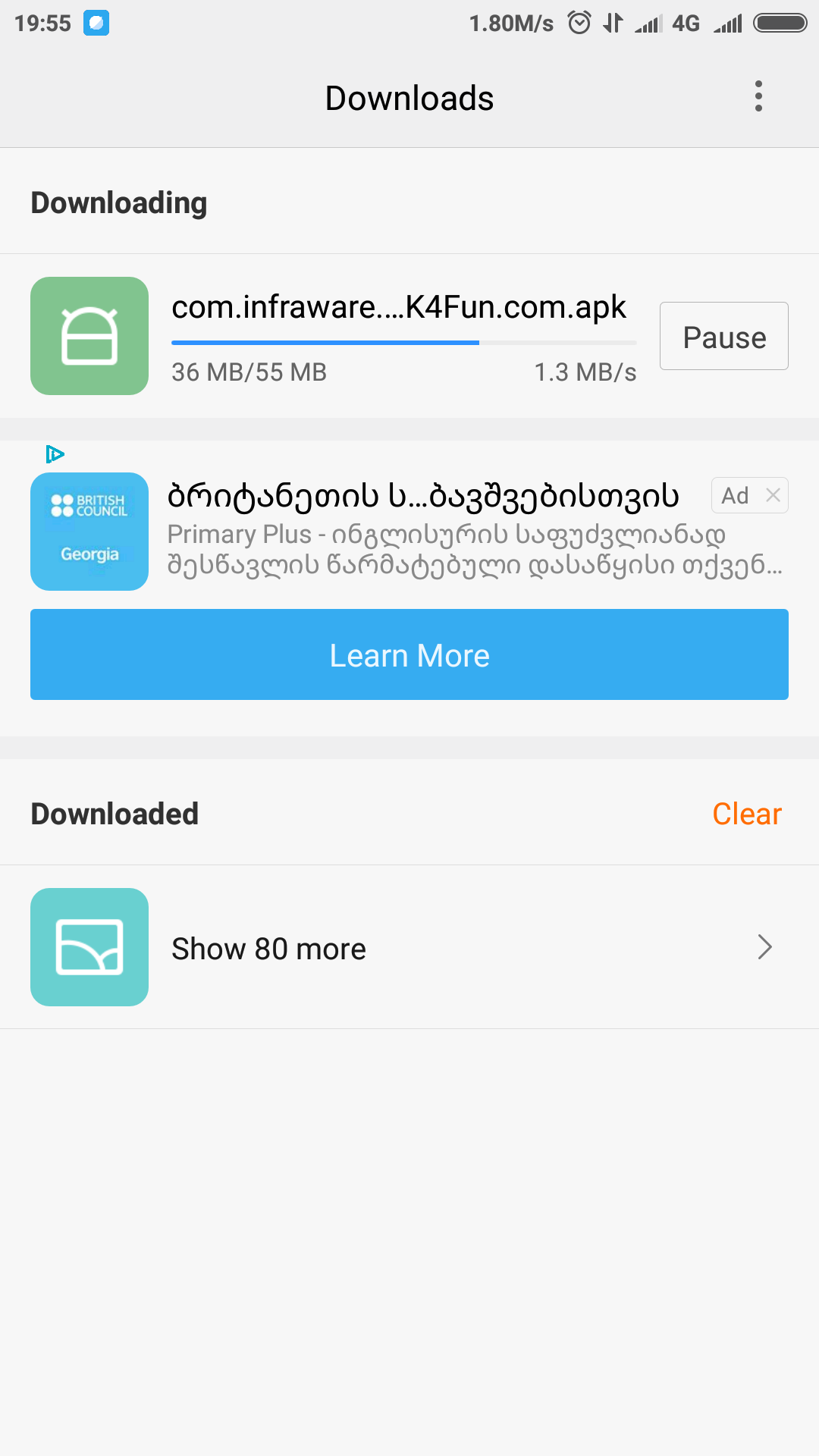Open the British Council Georgia ad
This screenshot has height=1456, width=819.
tap(89, 532)
